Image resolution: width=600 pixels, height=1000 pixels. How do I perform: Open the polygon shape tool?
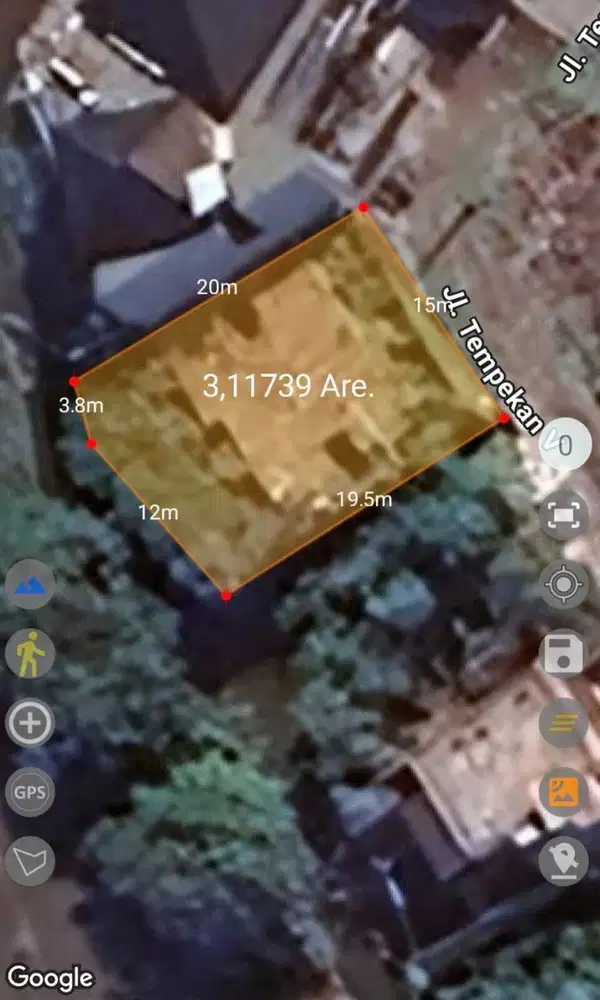30,860
